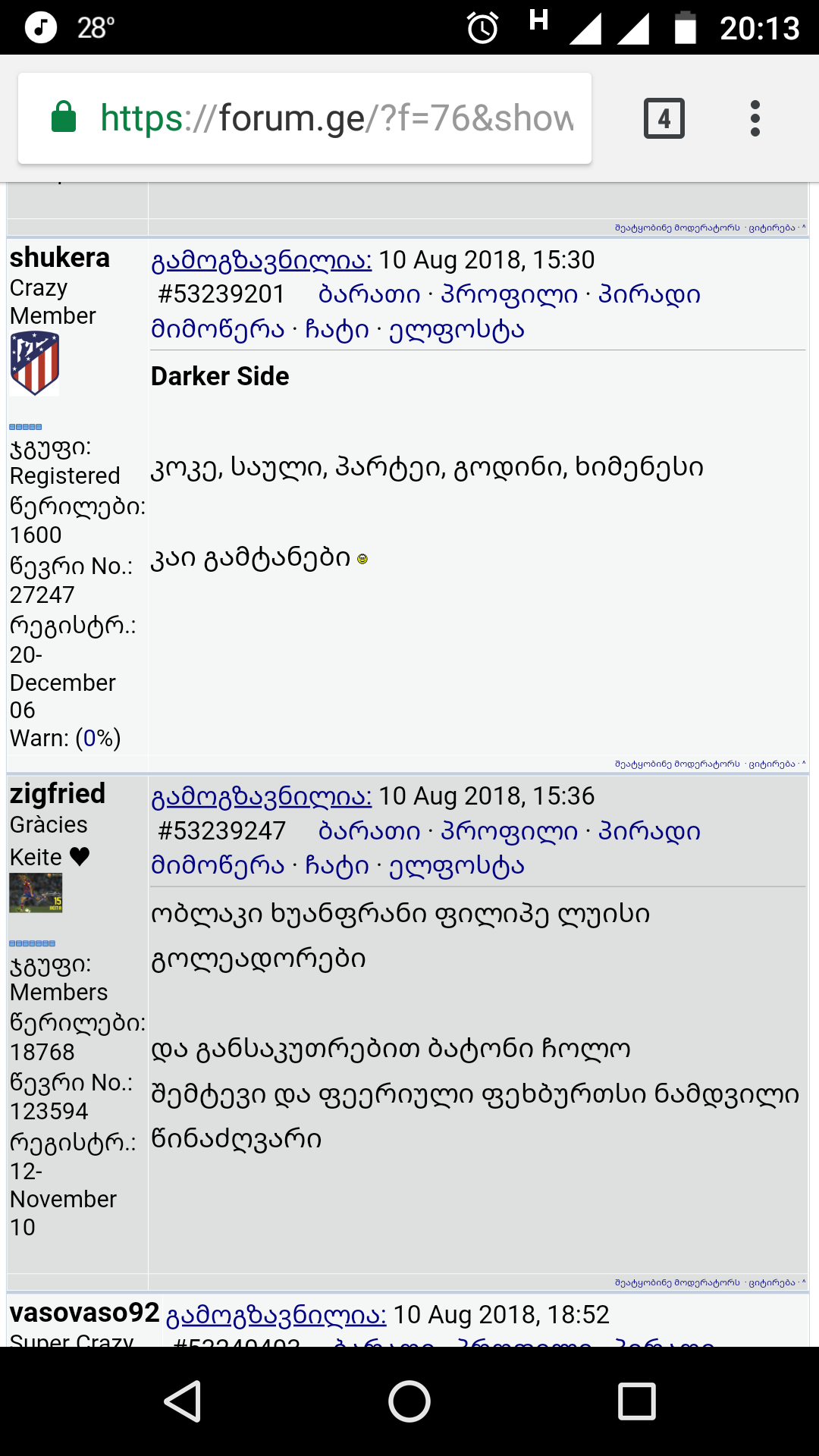Open the browser tab switcher
819x1456 pixels.
(x=664, y=118)
